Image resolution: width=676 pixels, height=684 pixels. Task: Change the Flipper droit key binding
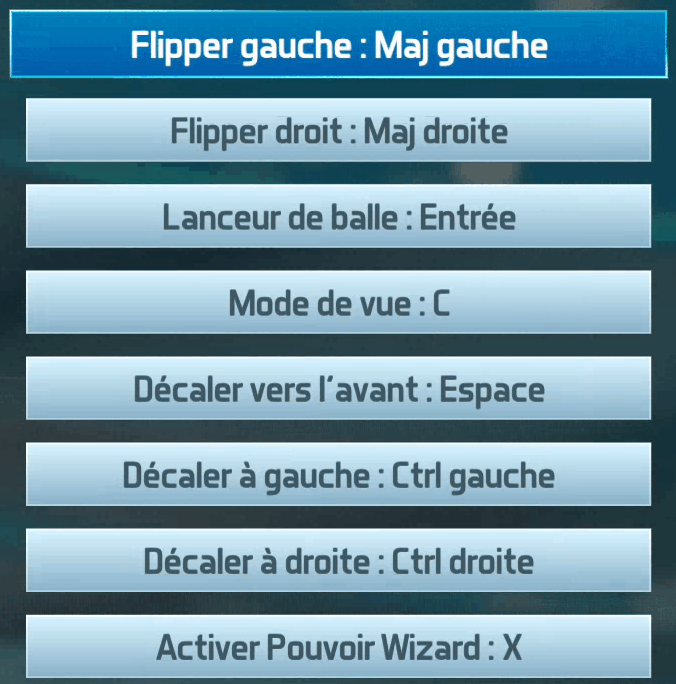coord(338,130)
